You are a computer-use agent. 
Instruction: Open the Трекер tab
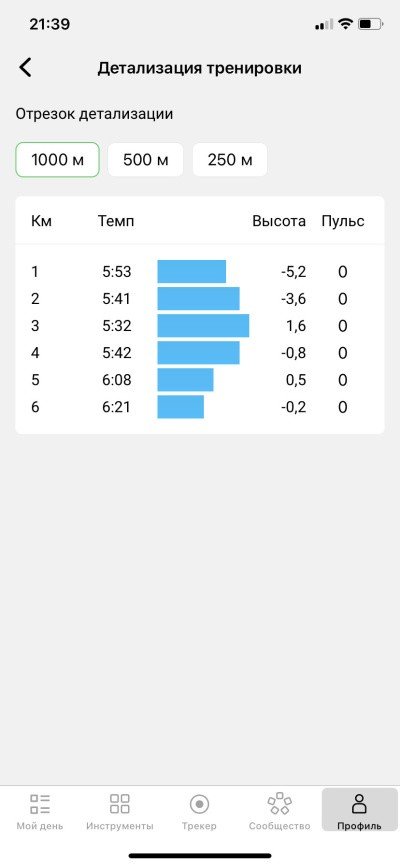click(199, 812)
